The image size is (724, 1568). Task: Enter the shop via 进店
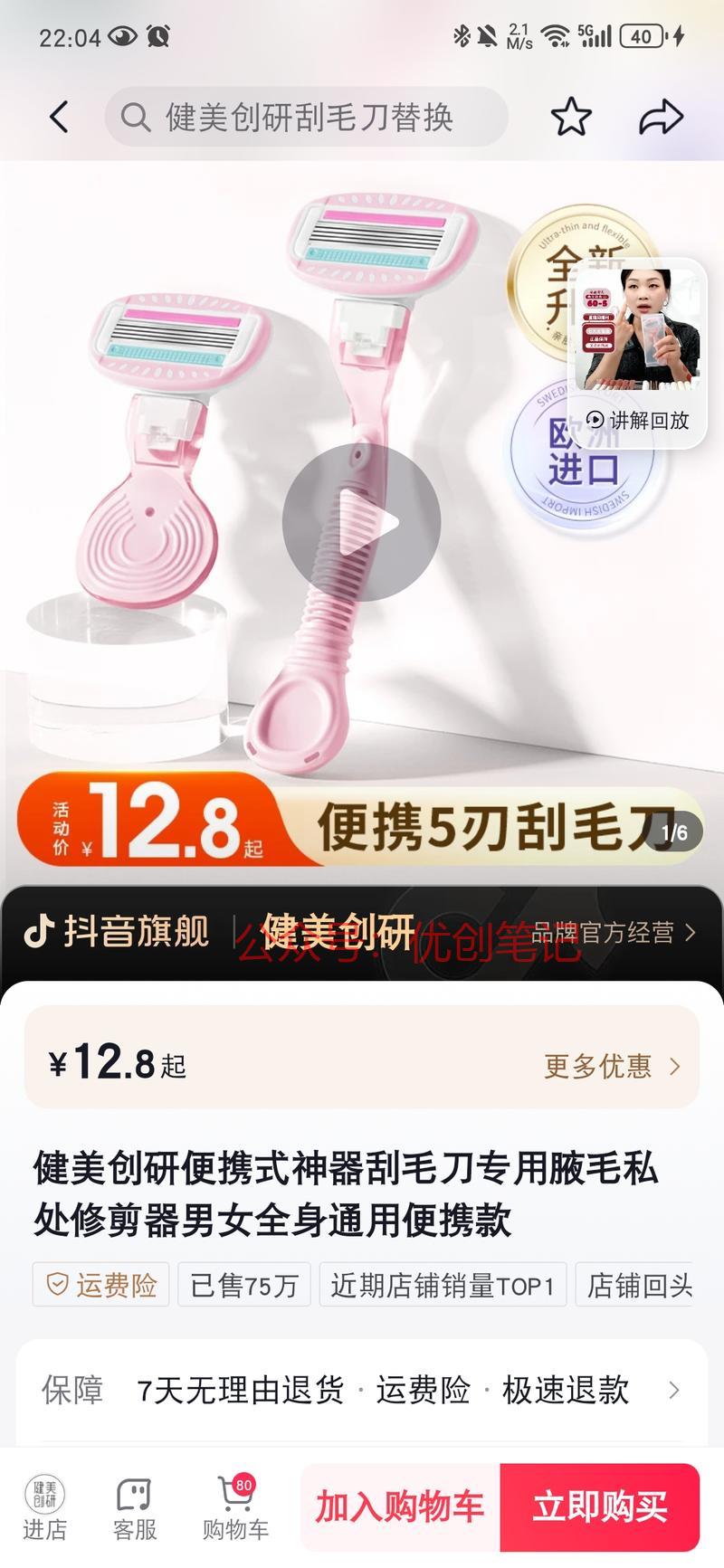[44, 1508]
